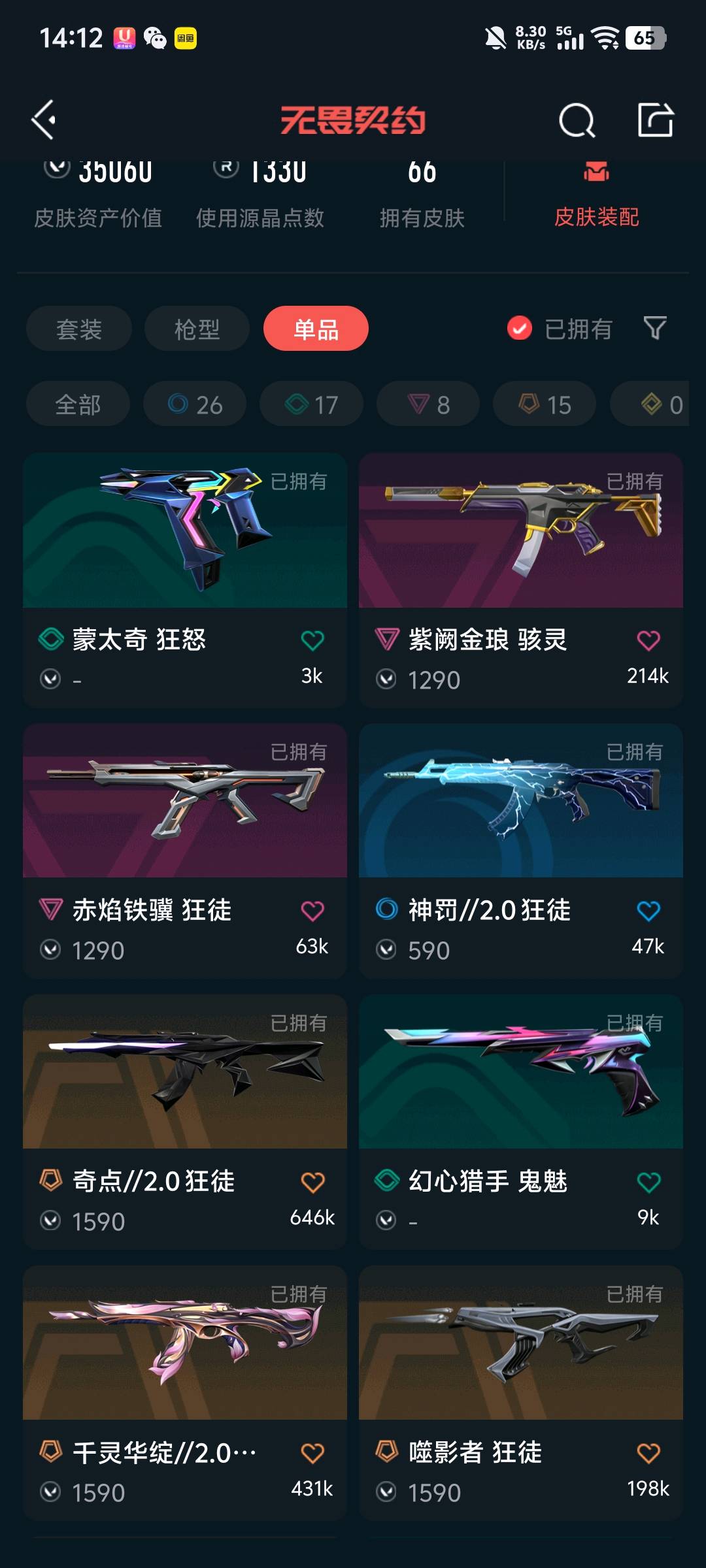This screenshot has height=1568, width=706.
Task: Go back using the top-left arrow
Action: coord(44,120)
